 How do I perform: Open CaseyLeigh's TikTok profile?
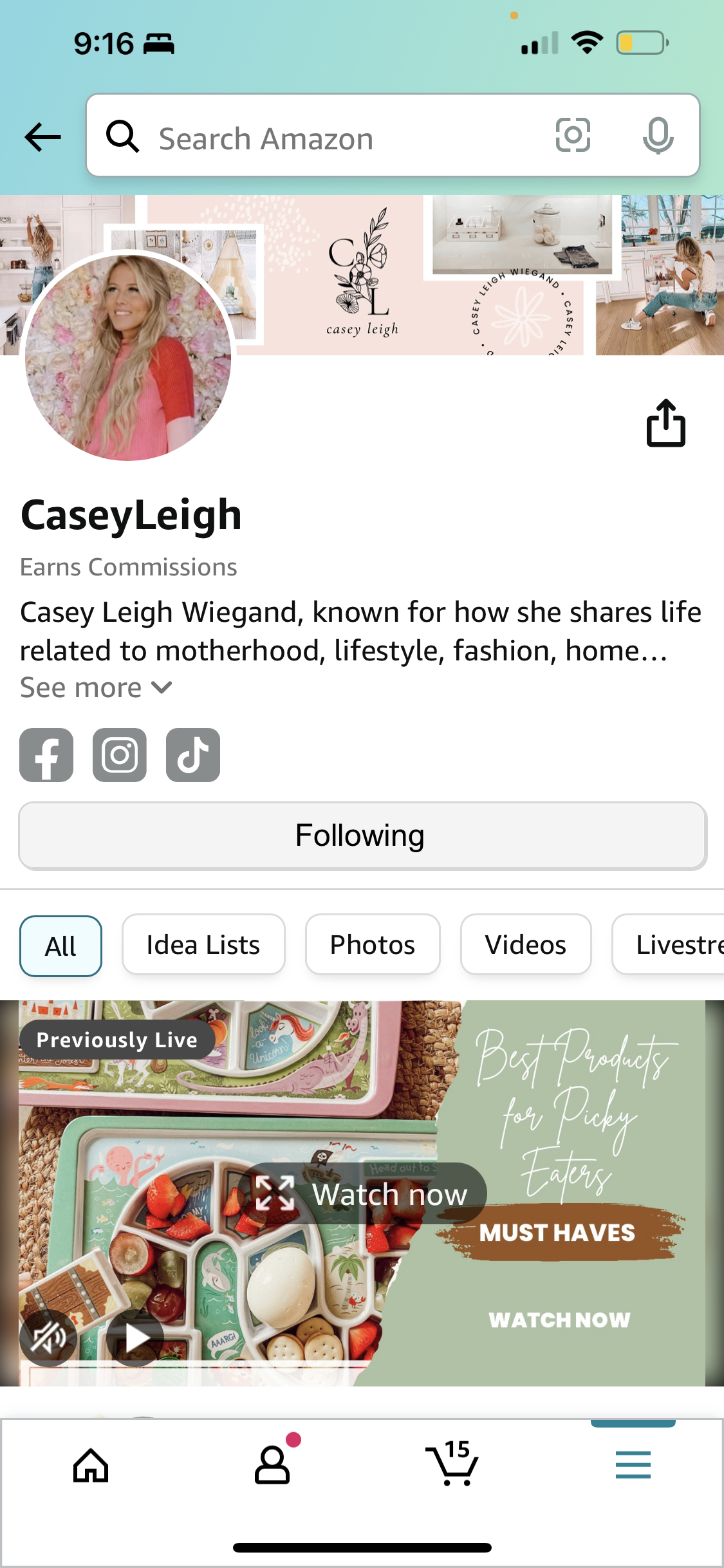[x=193, y=755]
